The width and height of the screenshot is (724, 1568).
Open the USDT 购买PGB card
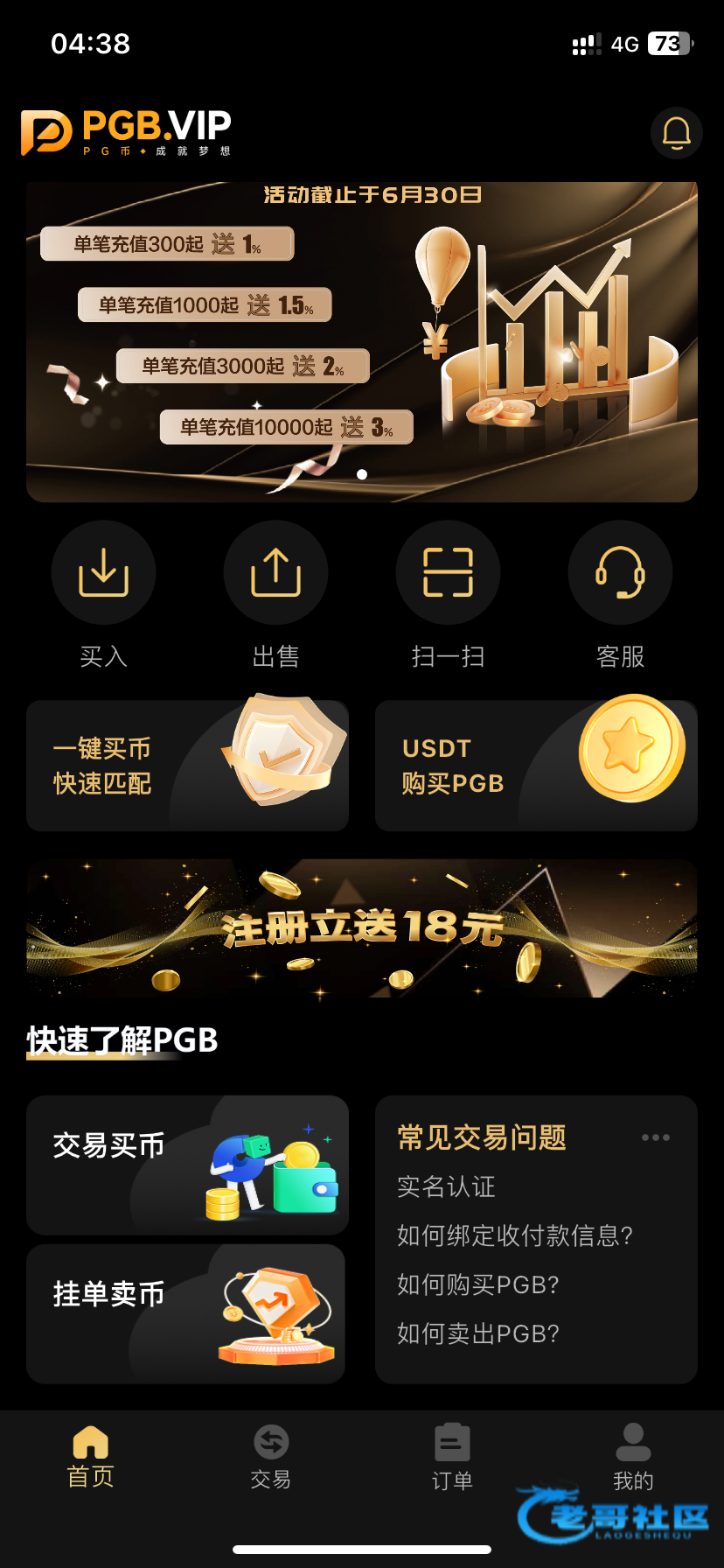point(535,766)
